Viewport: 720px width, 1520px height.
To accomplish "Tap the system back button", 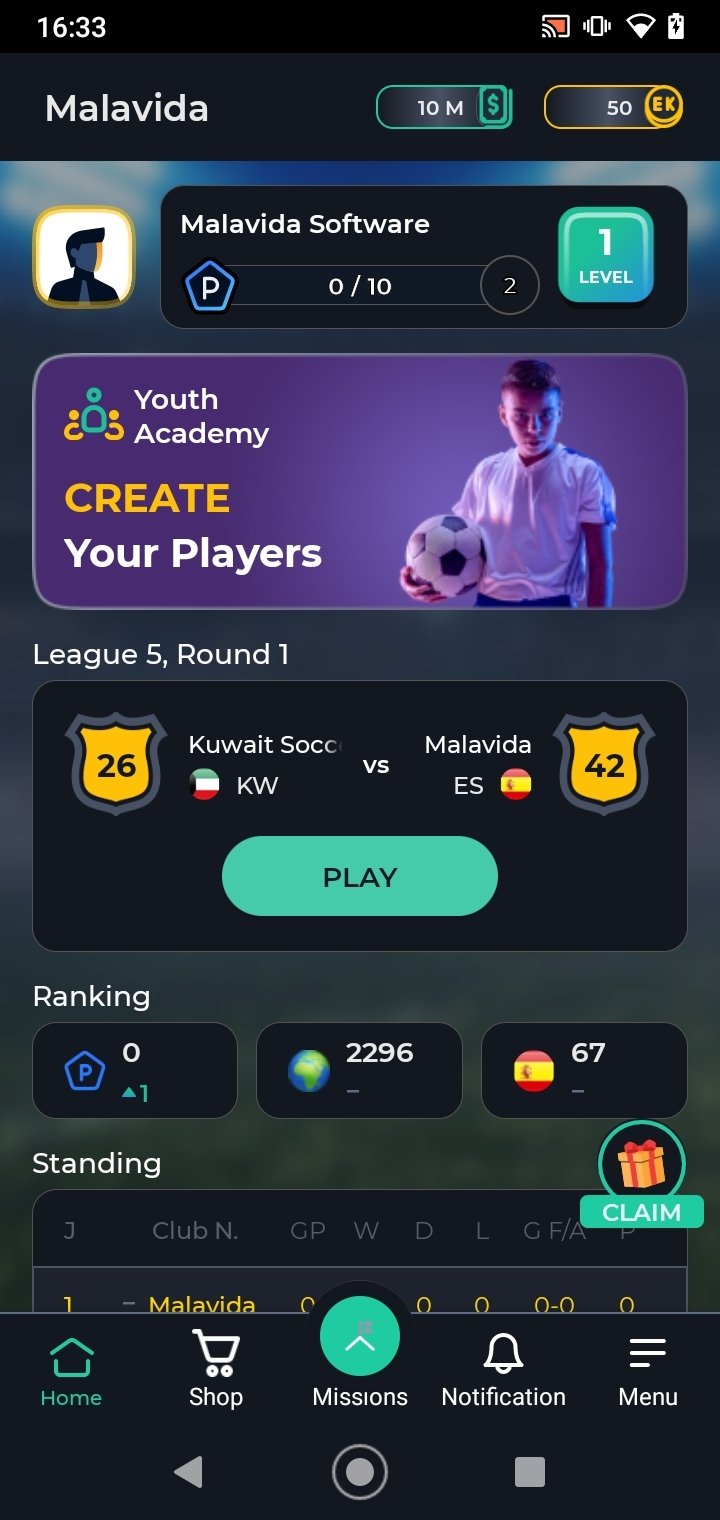I will [188, 1472].
